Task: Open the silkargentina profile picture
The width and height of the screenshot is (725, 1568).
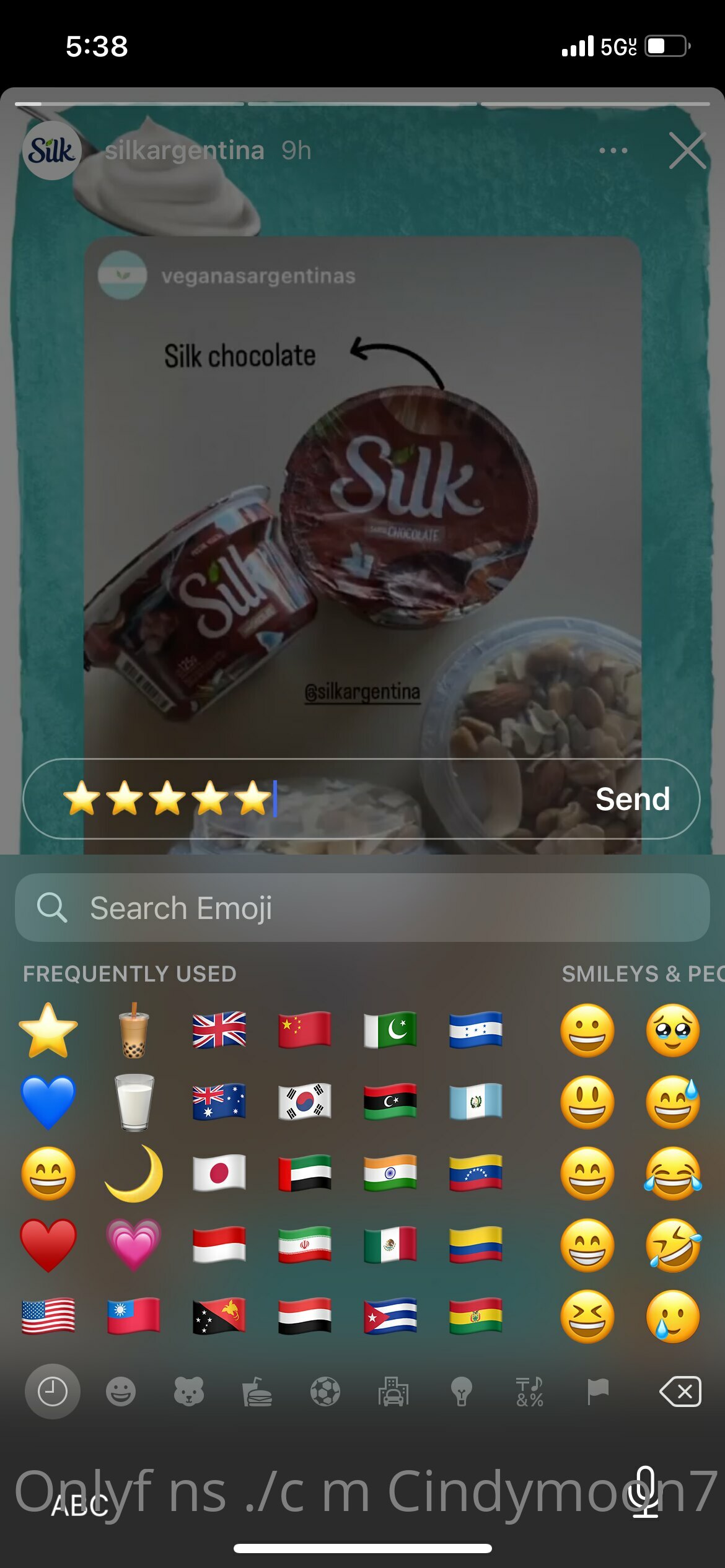Action: [52, 150]
